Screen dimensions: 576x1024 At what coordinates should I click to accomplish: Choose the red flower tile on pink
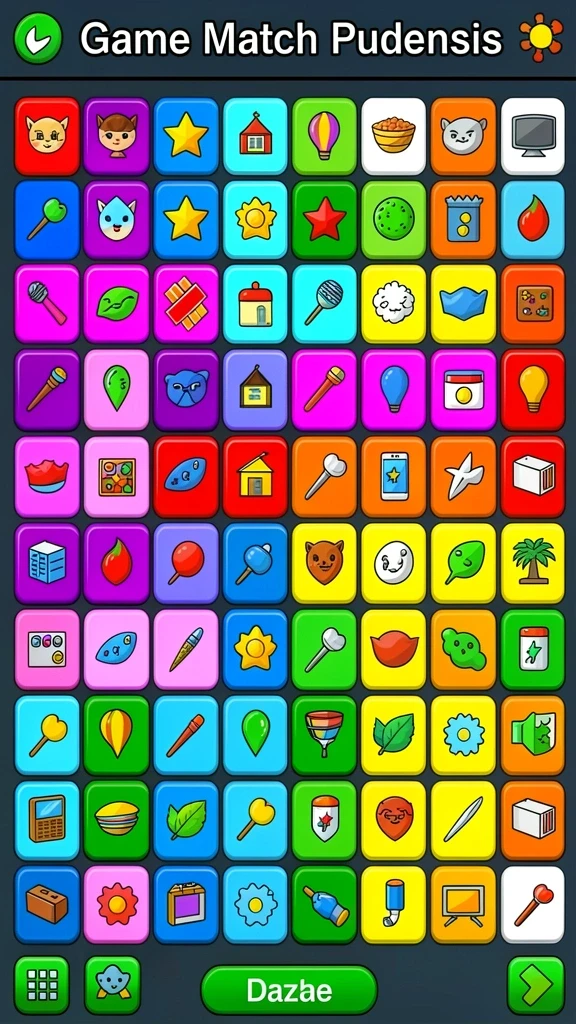click(116, 904)
